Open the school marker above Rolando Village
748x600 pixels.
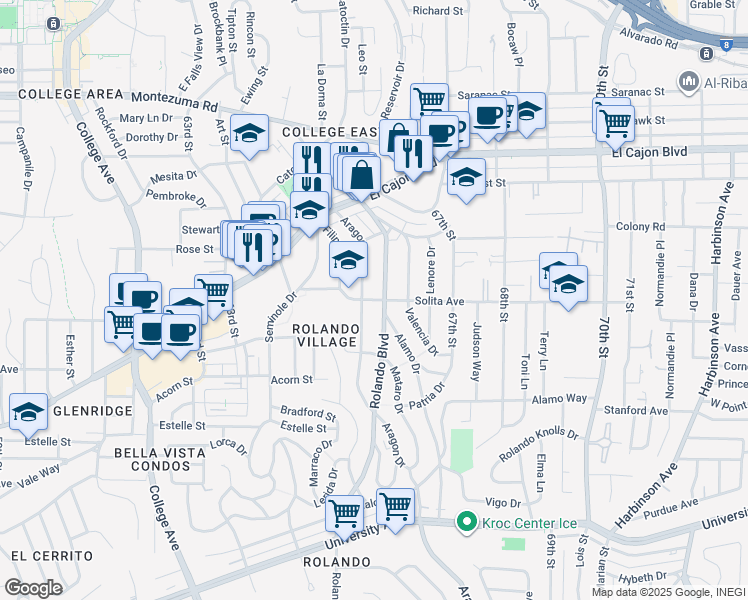click(348, 261)
